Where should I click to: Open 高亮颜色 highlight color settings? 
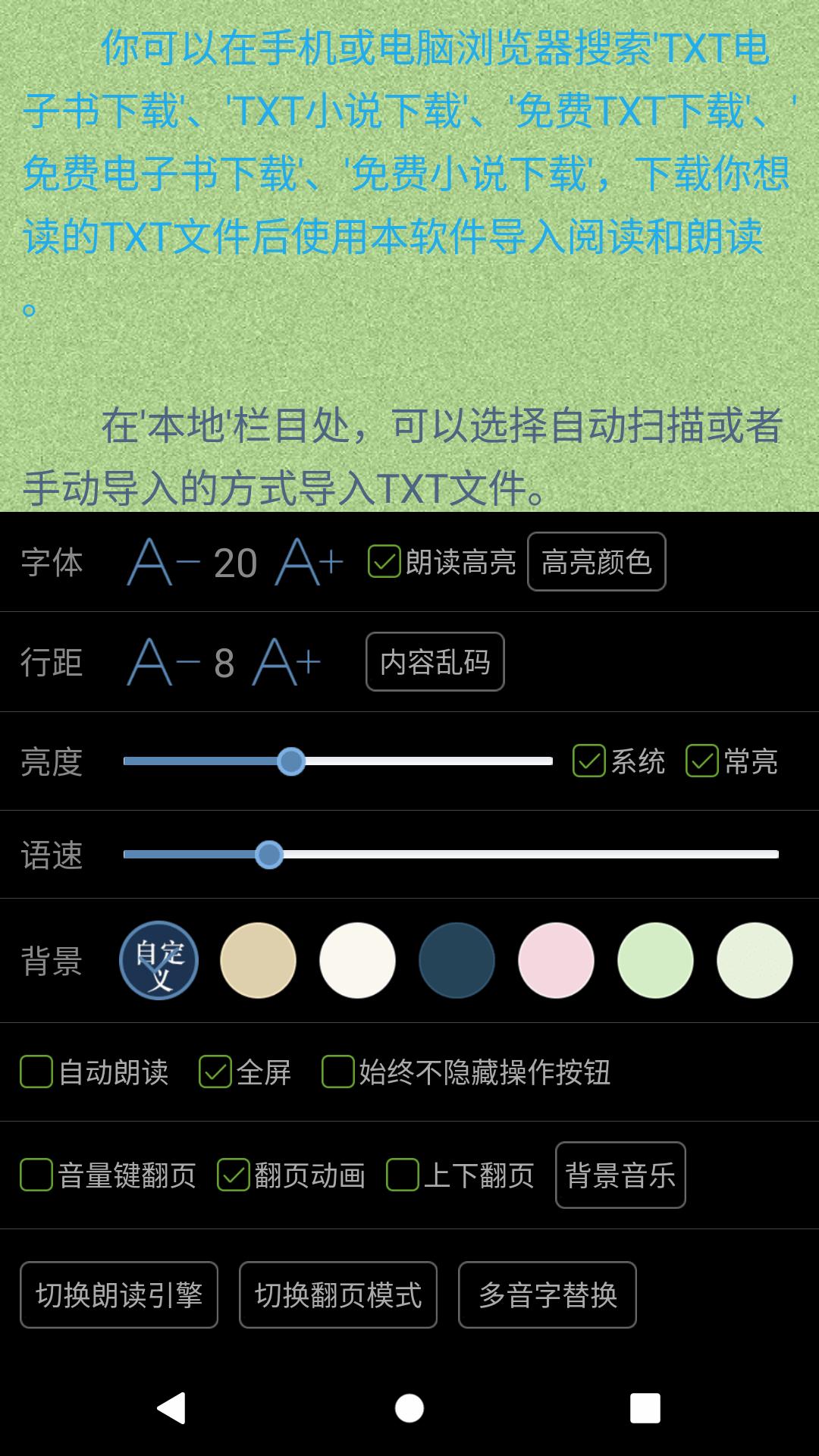(x=597, y=561)
